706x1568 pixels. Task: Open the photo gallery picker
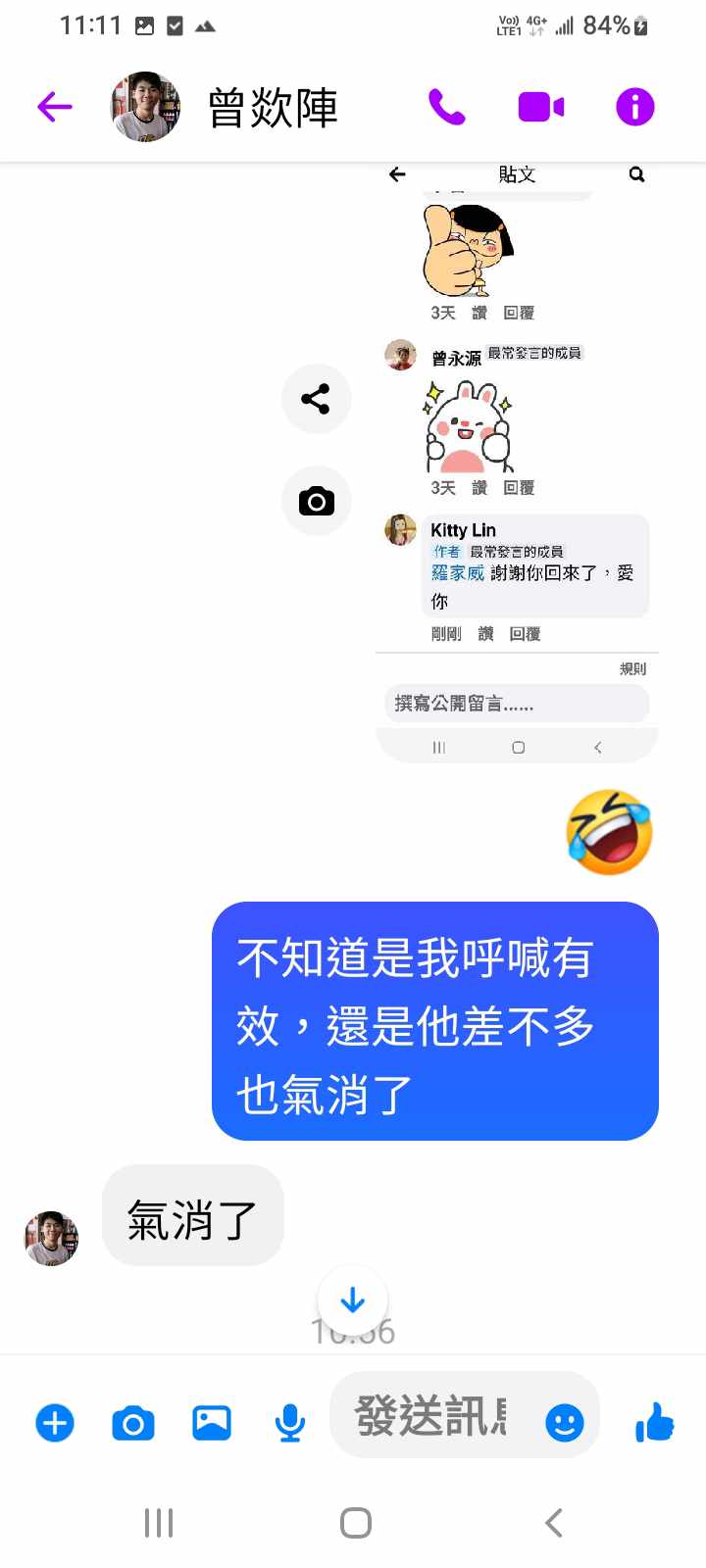(x=212, y=1422)
